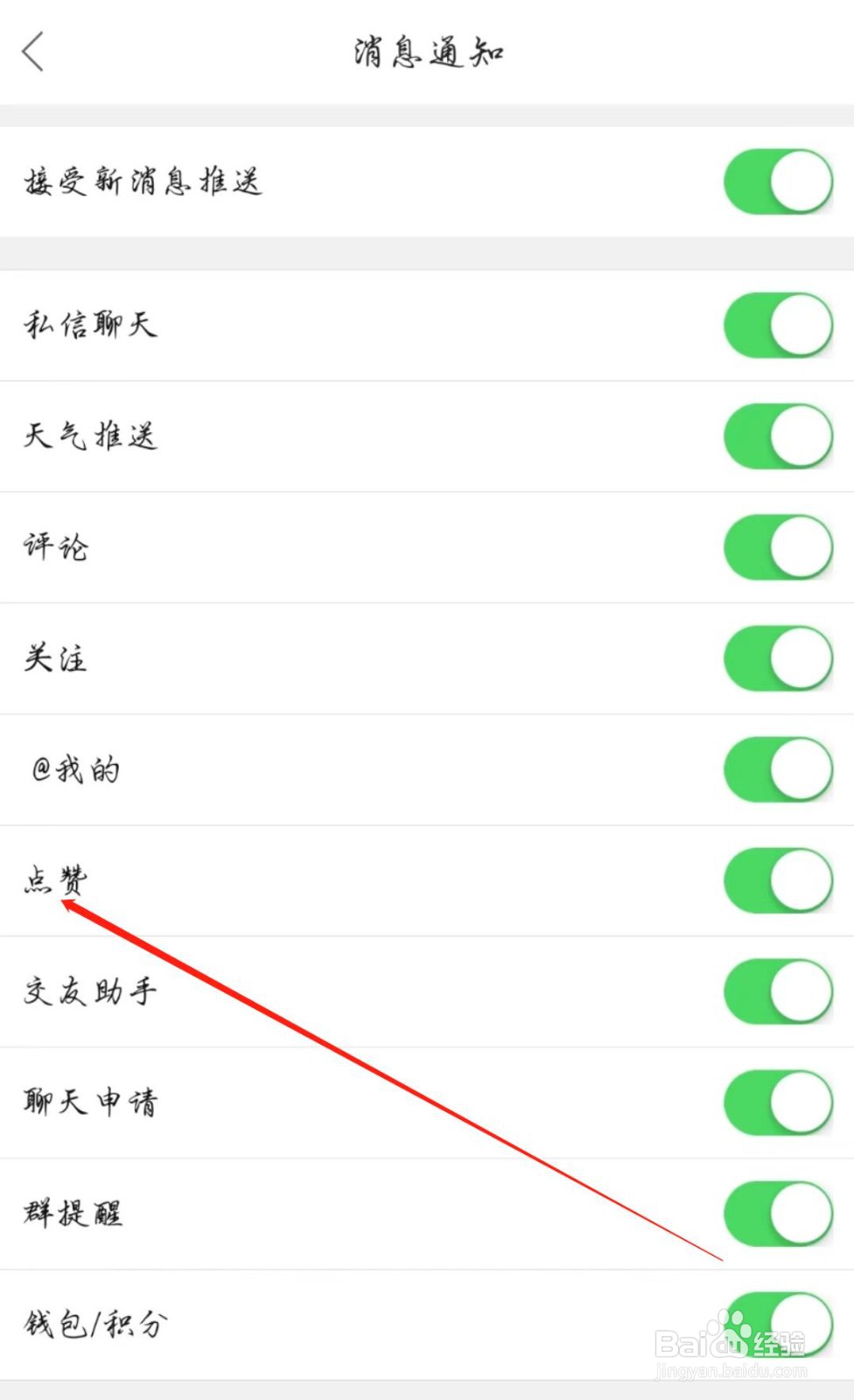The width and height of the screenshot is (854, 1400).
Task: Toggle off 接受新消息推送 switch
Action: click(x=777, y=182)
